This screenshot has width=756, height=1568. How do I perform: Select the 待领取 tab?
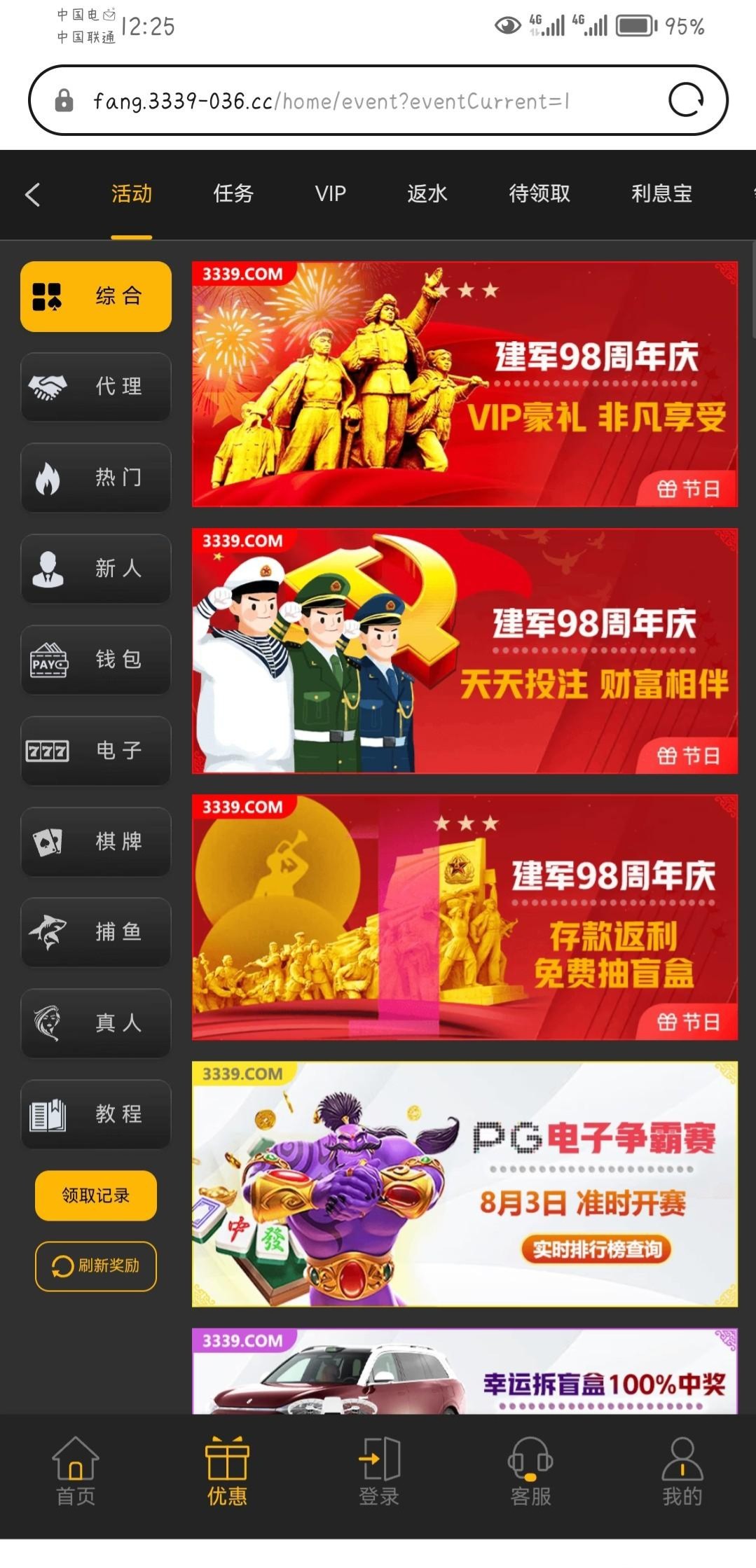pos(539,194)
